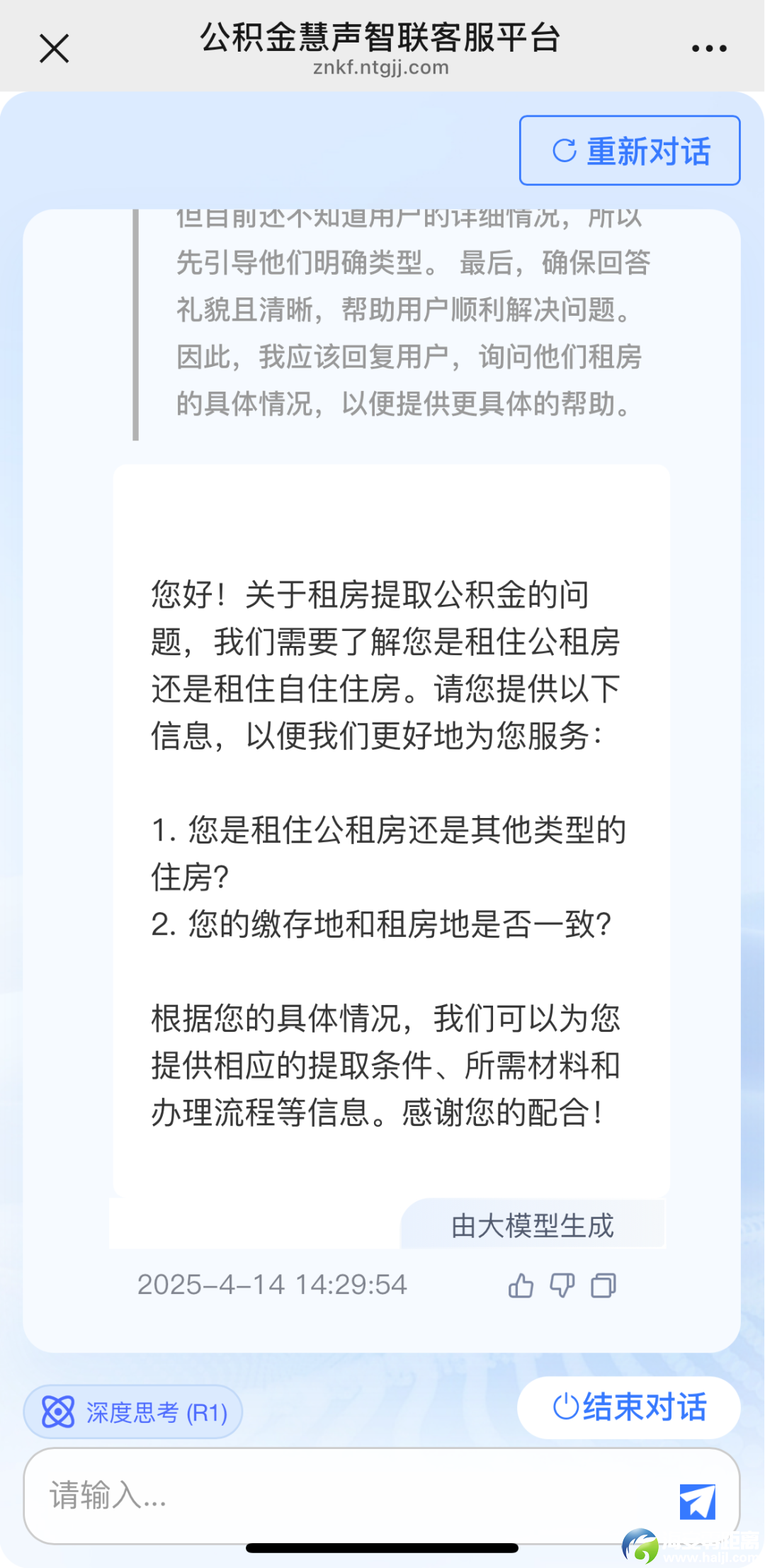Close the customer service web page
765x1568 pixels.
54,49
